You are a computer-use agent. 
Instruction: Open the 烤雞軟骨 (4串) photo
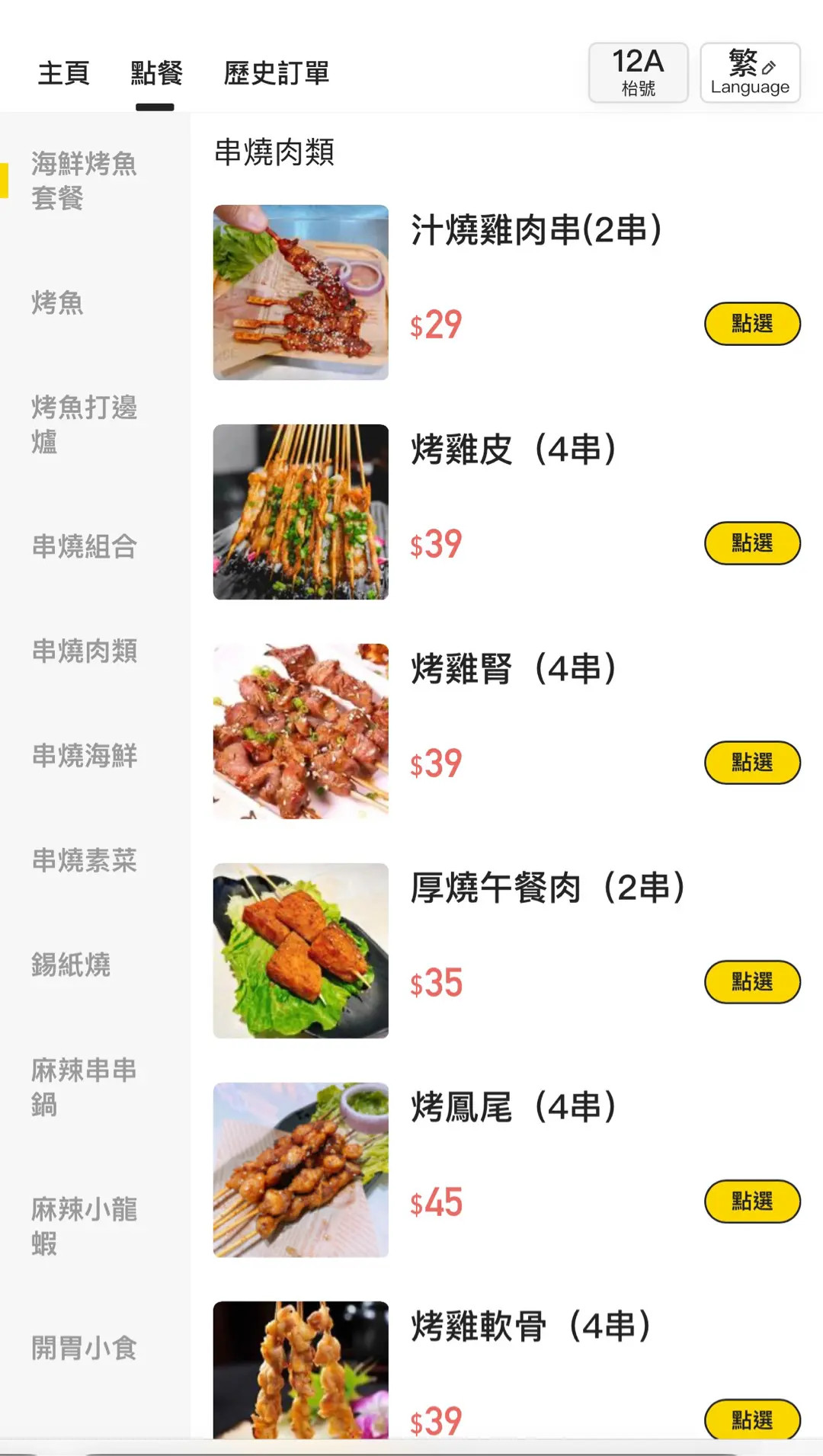(x=300, y=1370)
